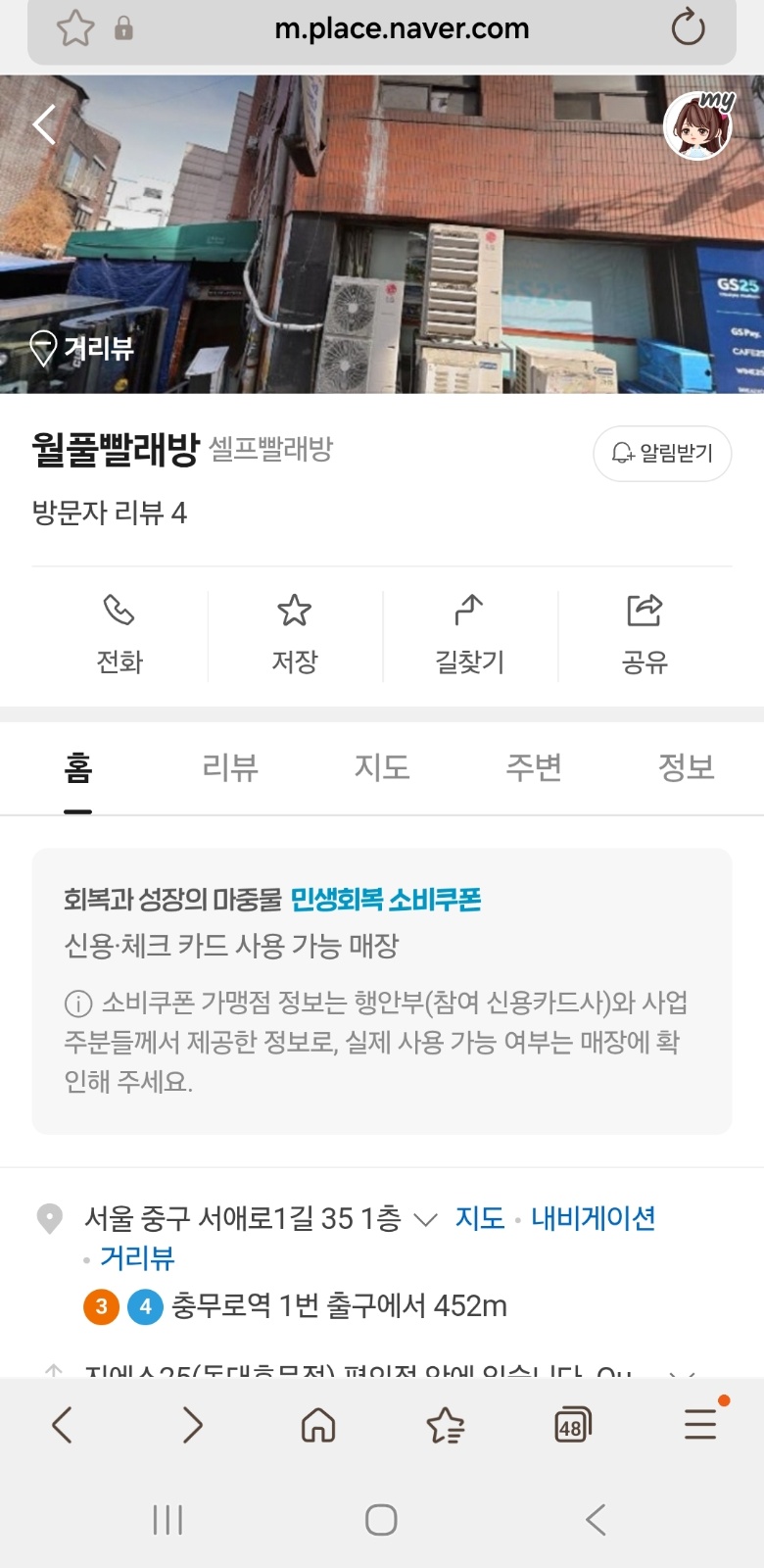Viewport: 764px width, 1568px height.
Task: Open the 민생회복 소비쿠폰 link
Action: point(386,900)
